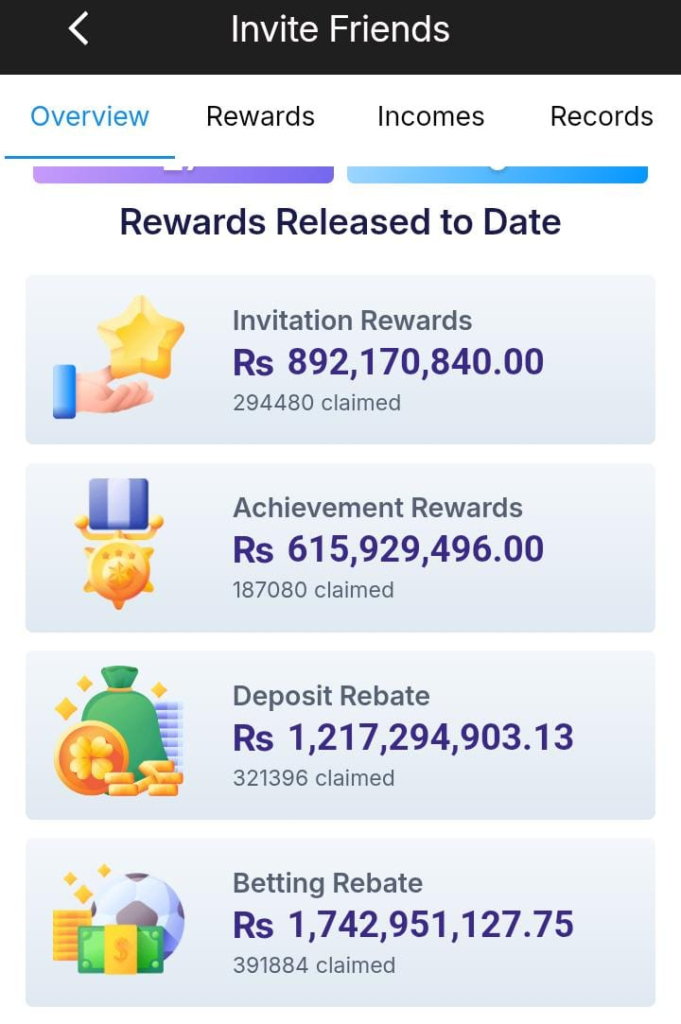View the Records tab
This screenshot has width=681, height=1024.
tap(601, 117)
